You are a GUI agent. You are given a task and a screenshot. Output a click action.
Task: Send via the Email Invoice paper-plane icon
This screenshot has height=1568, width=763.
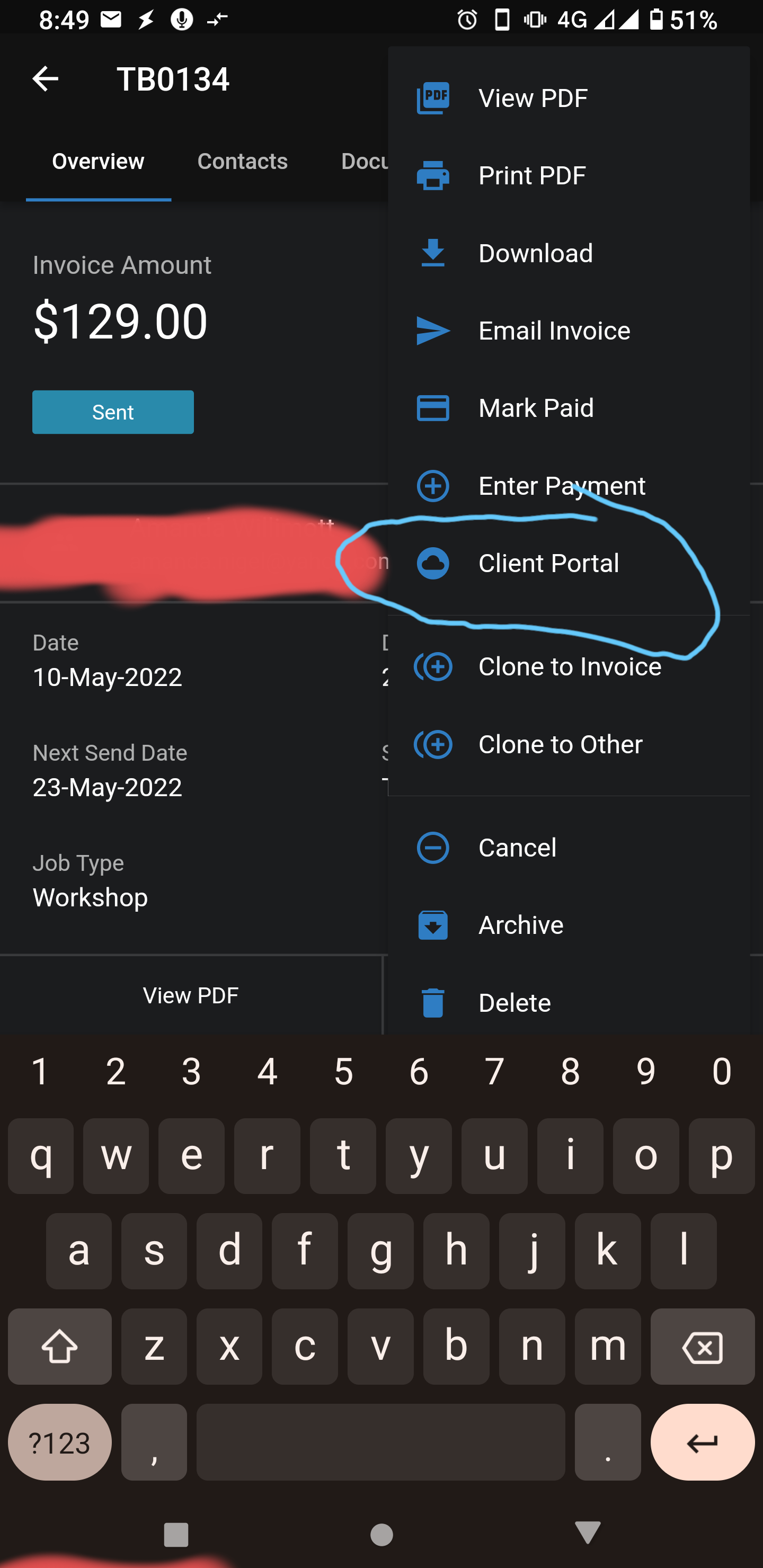[433, 331]
